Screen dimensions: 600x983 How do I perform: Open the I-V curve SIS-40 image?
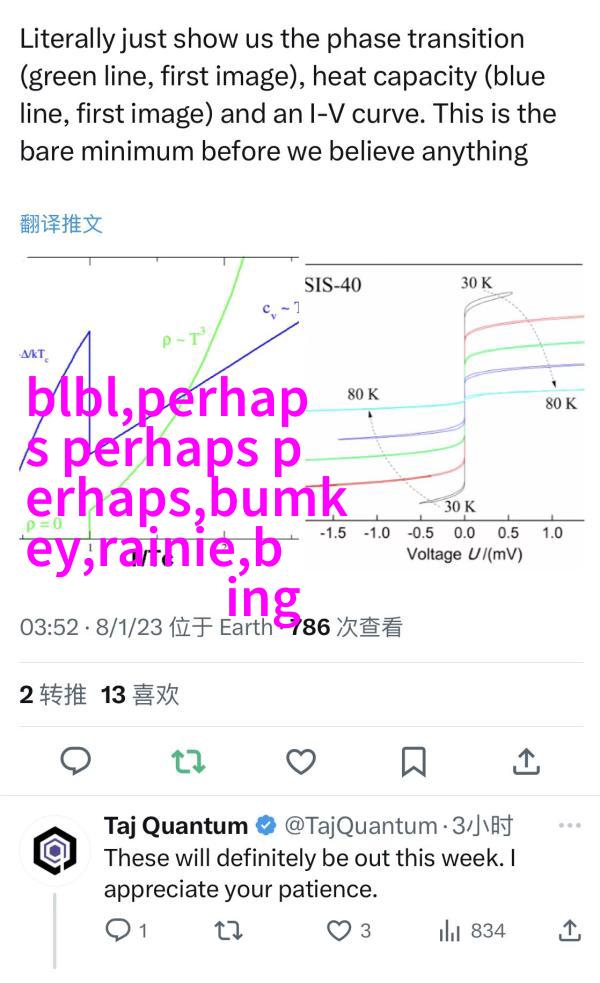click(443, 410)
